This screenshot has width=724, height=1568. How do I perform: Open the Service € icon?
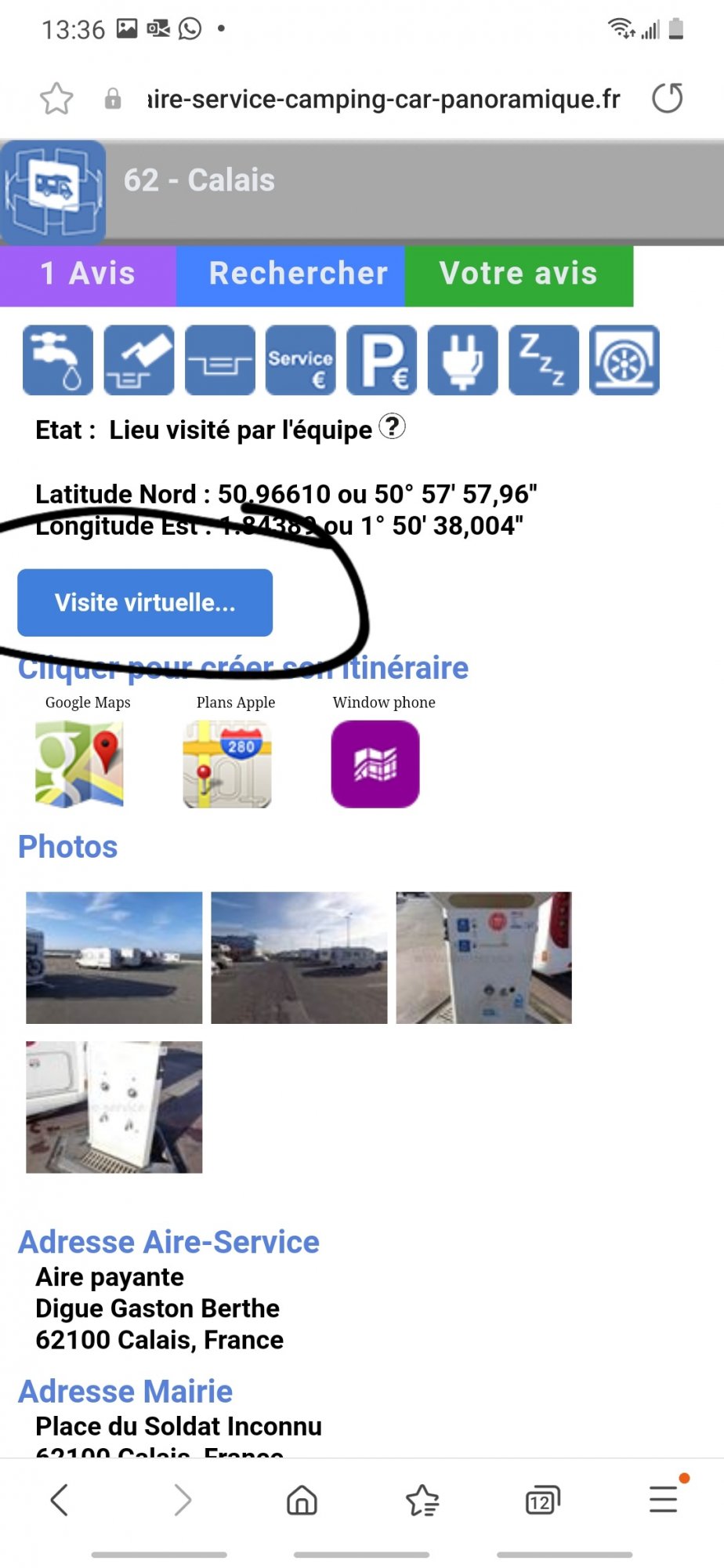(x=301, y=359)
